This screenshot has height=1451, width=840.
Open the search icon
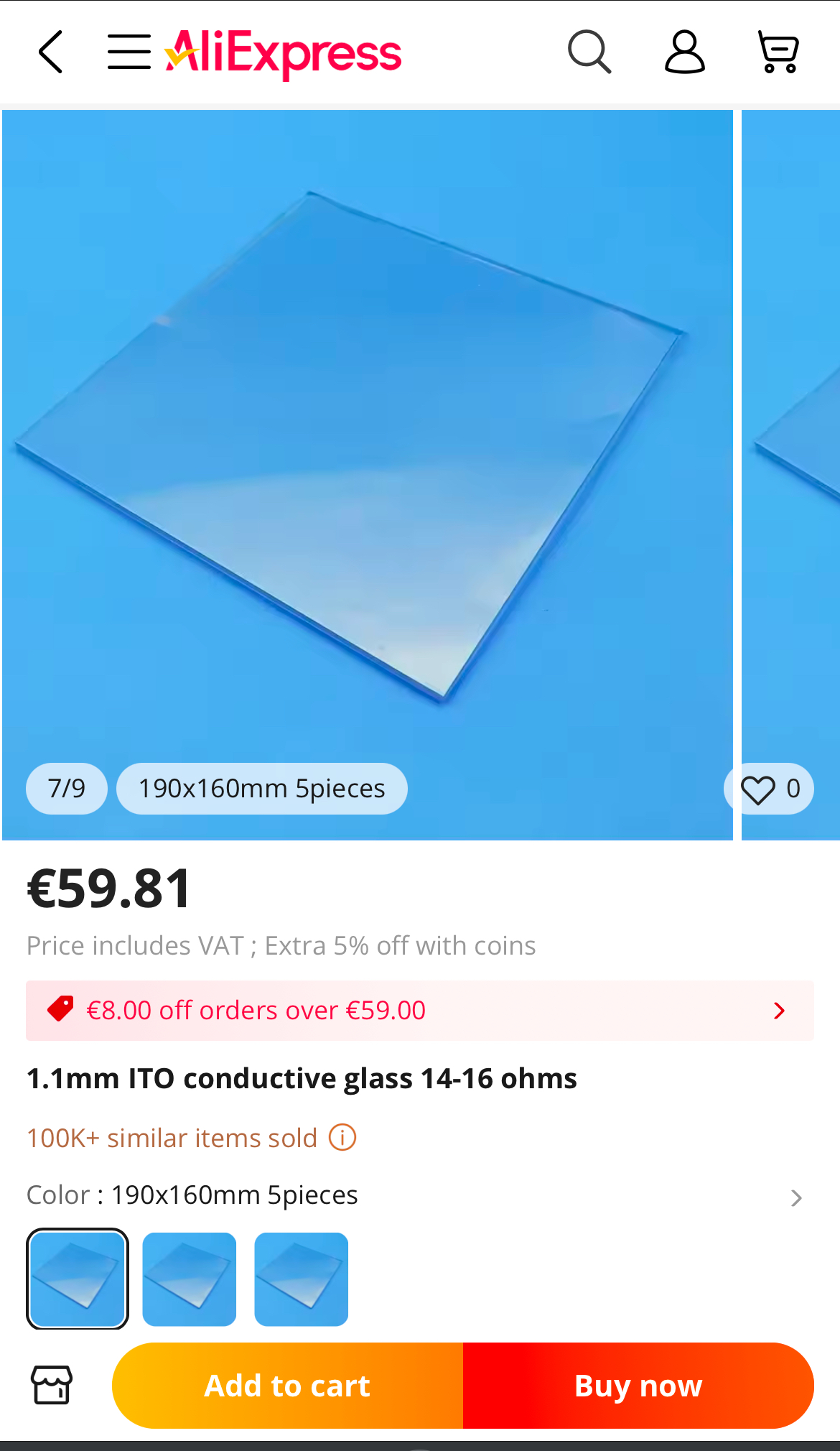pyautogui.click(x=589, y=52)
